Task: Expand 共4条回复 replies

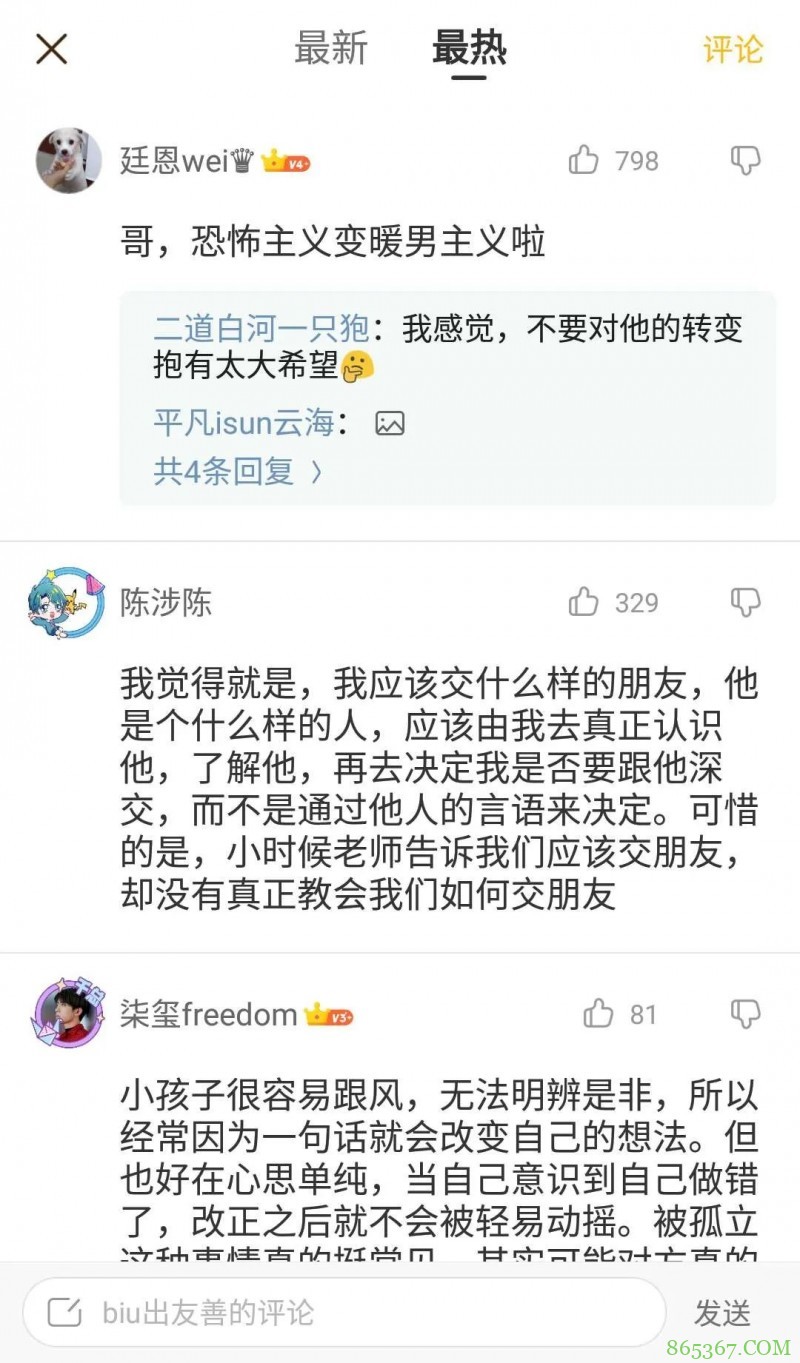Action: (x=238, y=471)
